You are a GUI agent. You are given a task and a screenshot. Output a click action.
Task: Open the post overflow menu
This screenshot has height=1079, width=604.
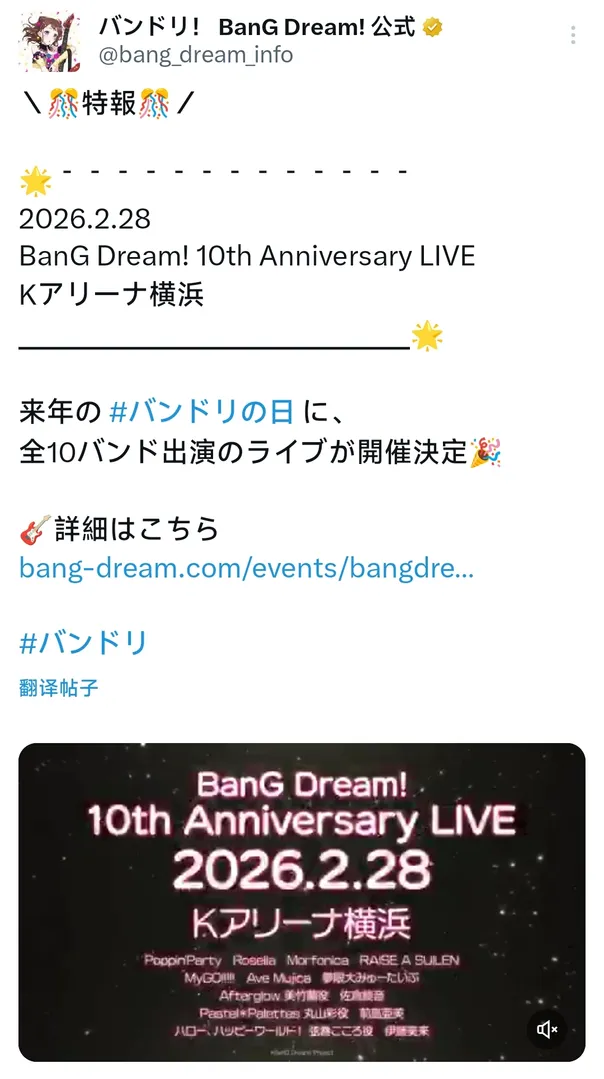(x=572, y=35)
